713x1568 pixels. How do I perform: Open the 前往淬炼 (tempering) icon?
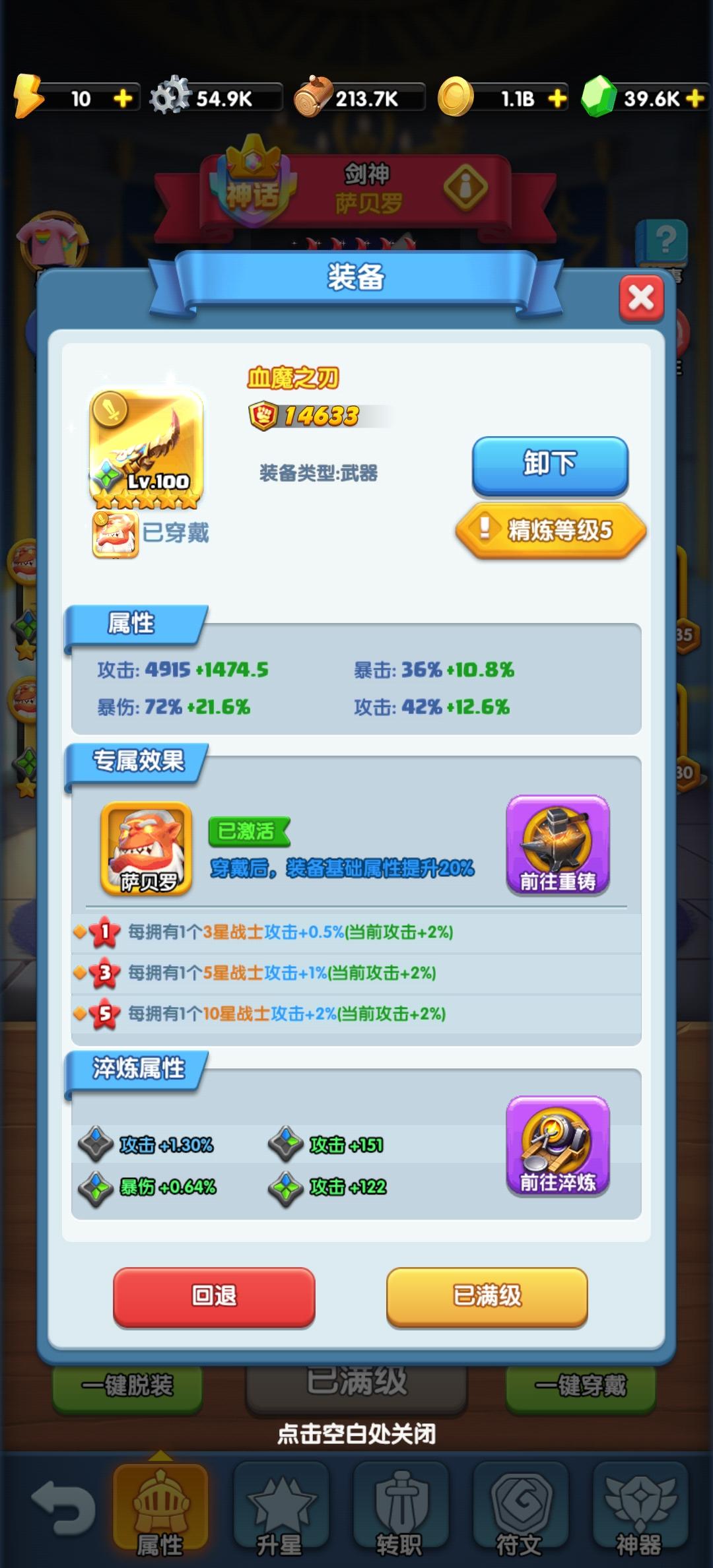(x=557, y=1146)
